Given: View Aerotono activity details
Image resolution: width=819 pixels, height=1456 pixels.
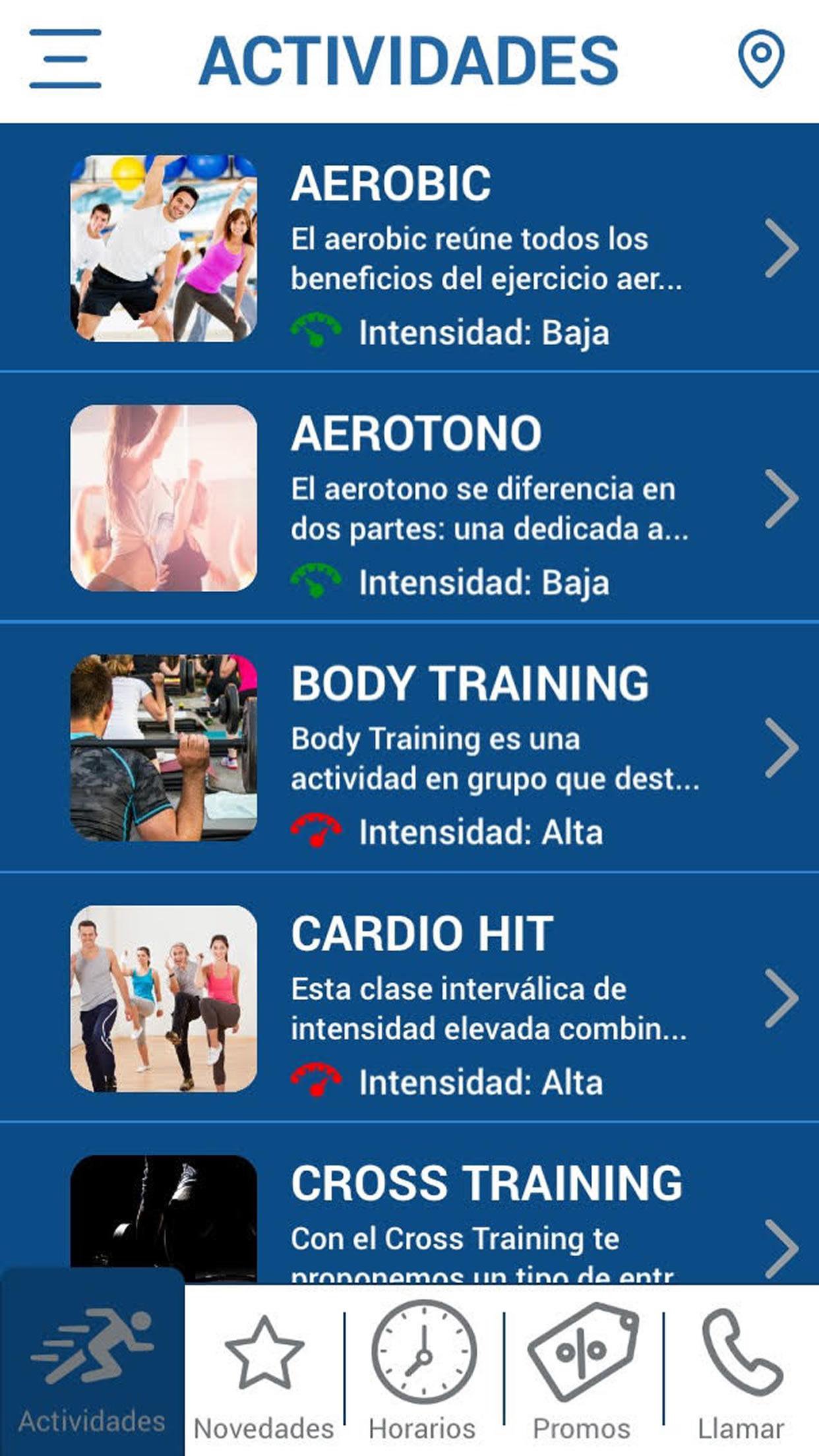Looking at the screenshot, I should pos(409,498).
